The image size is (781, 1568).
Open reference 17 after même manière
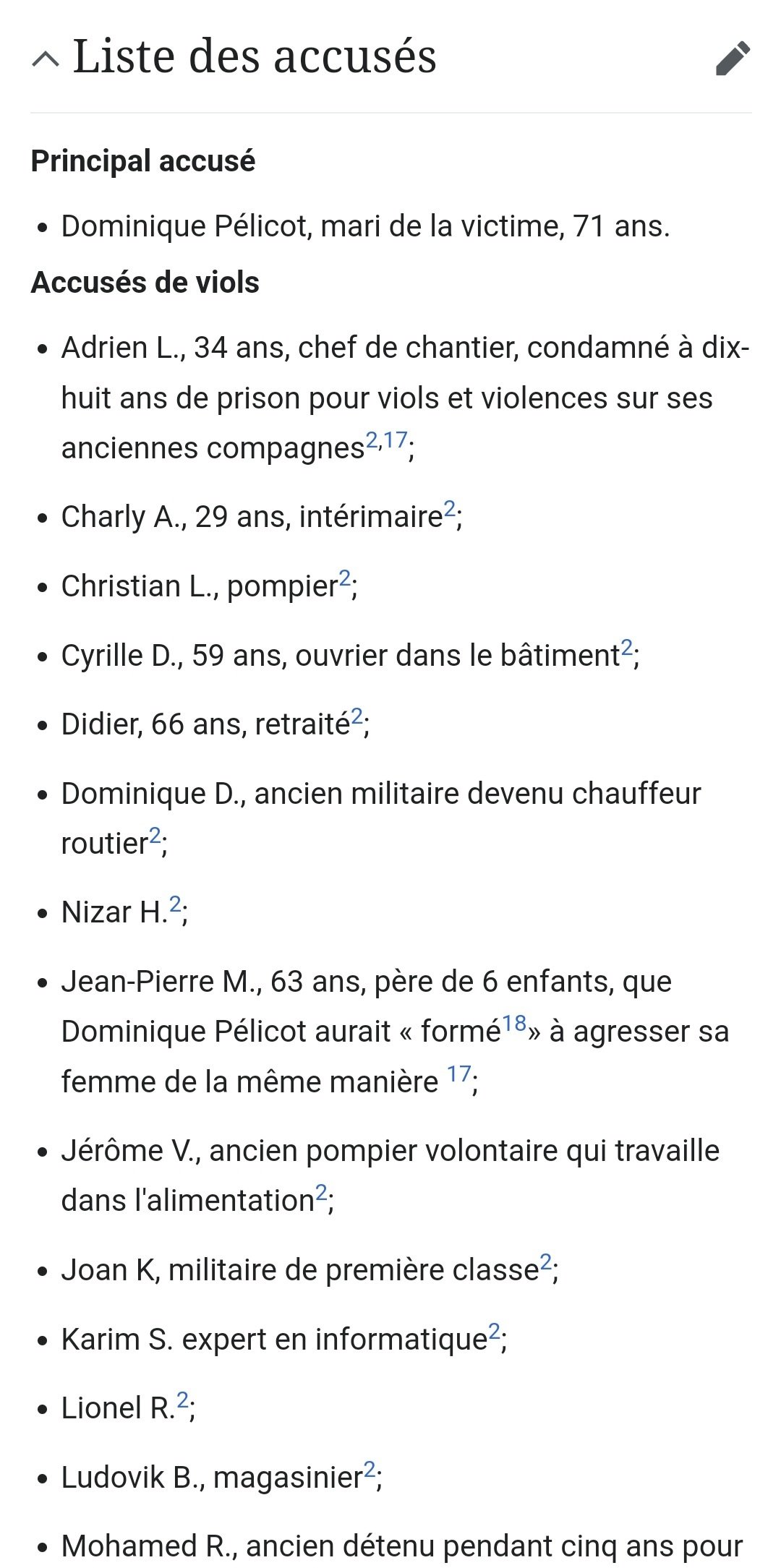pos(458,1074)
